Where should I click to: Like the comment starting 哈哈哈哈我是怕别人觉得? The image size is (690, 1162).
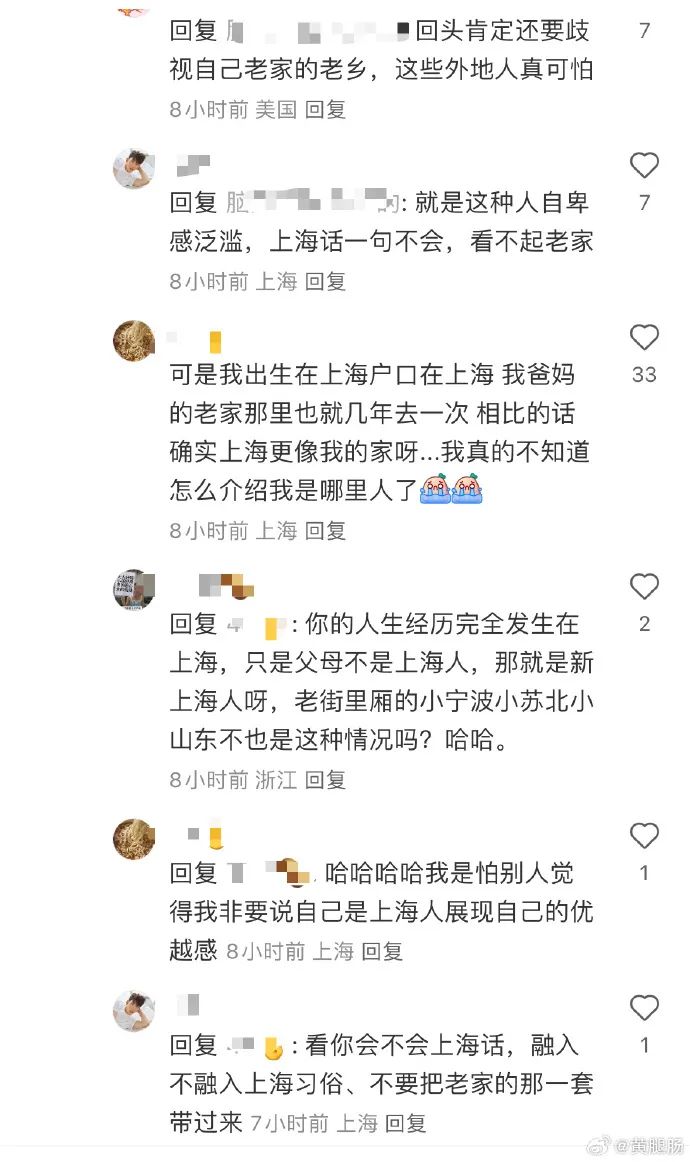(644, 836)
